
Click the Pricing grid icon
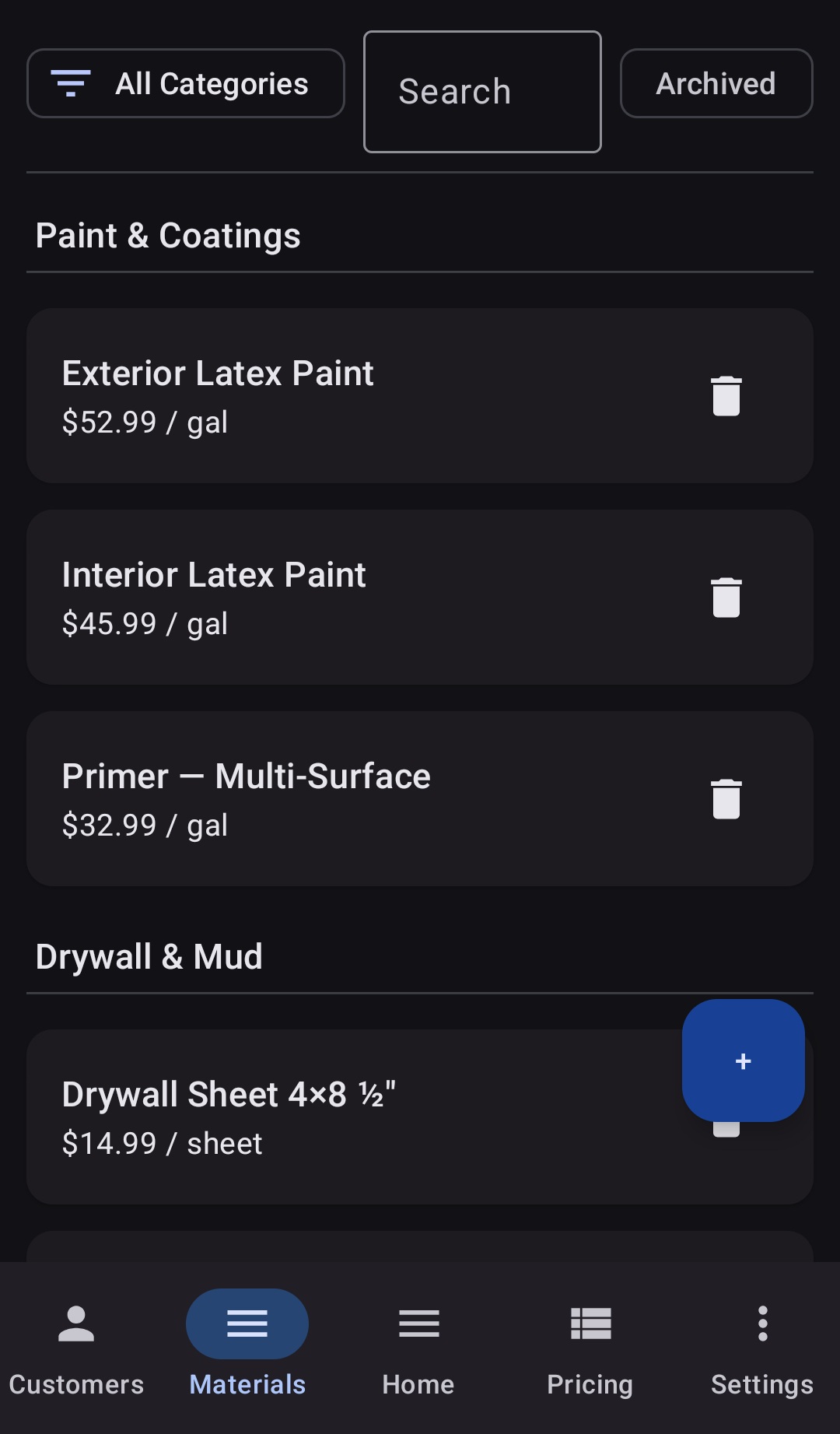[590, 1323]
